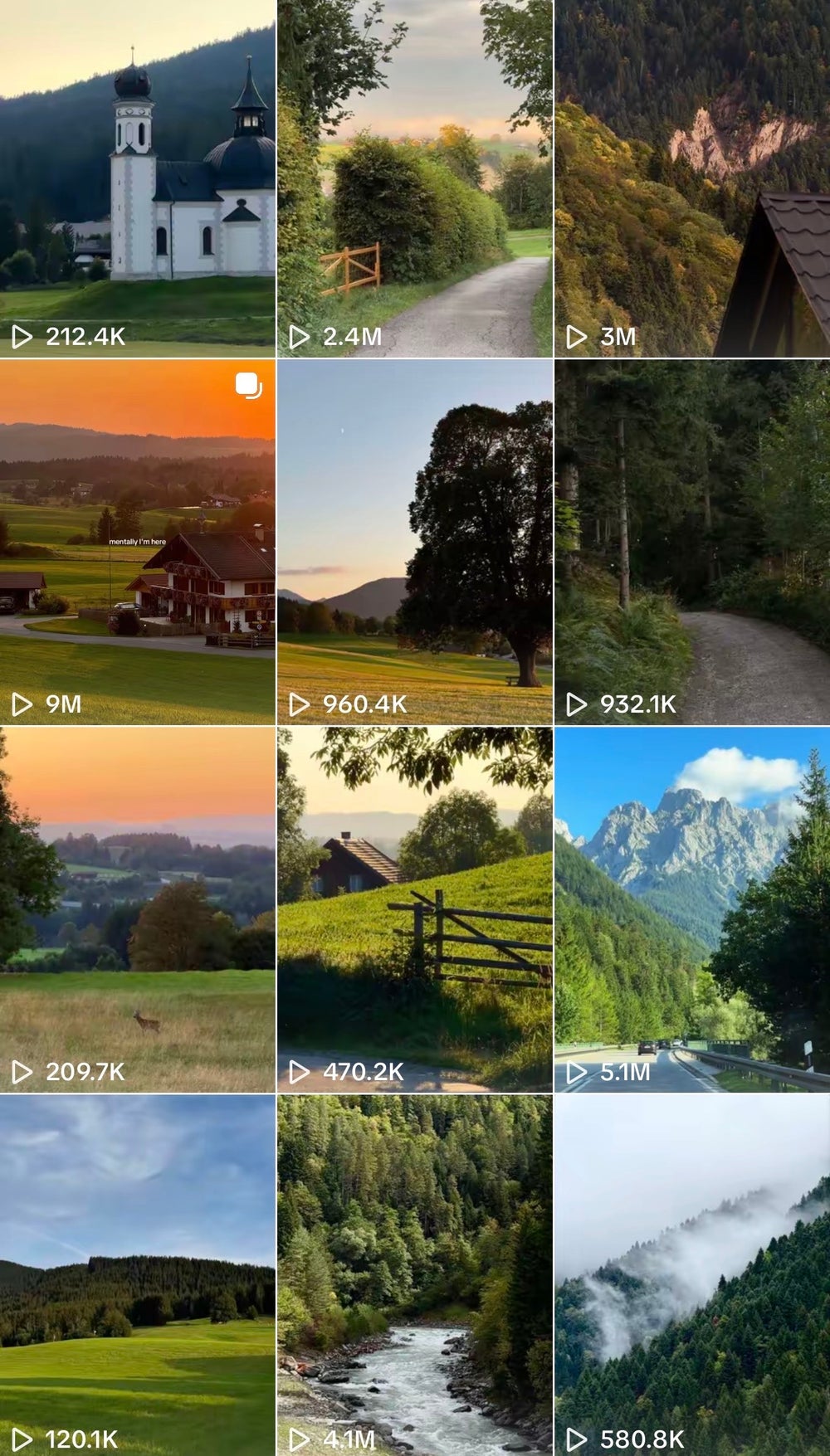Open the green hills video with 120.1K views
Viewport: 830px width, 1456px height.
137,1276
